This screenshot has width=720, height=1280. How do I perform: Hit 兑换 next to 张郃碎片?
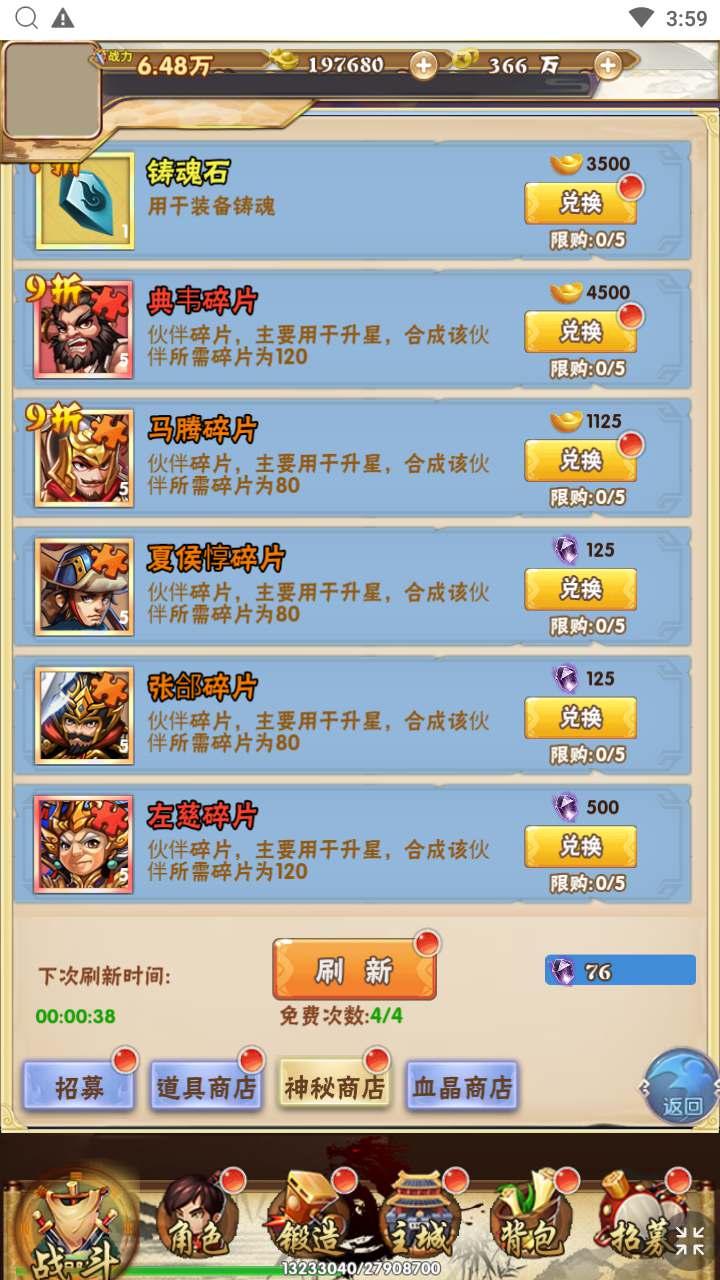click(x=580, y=718)
